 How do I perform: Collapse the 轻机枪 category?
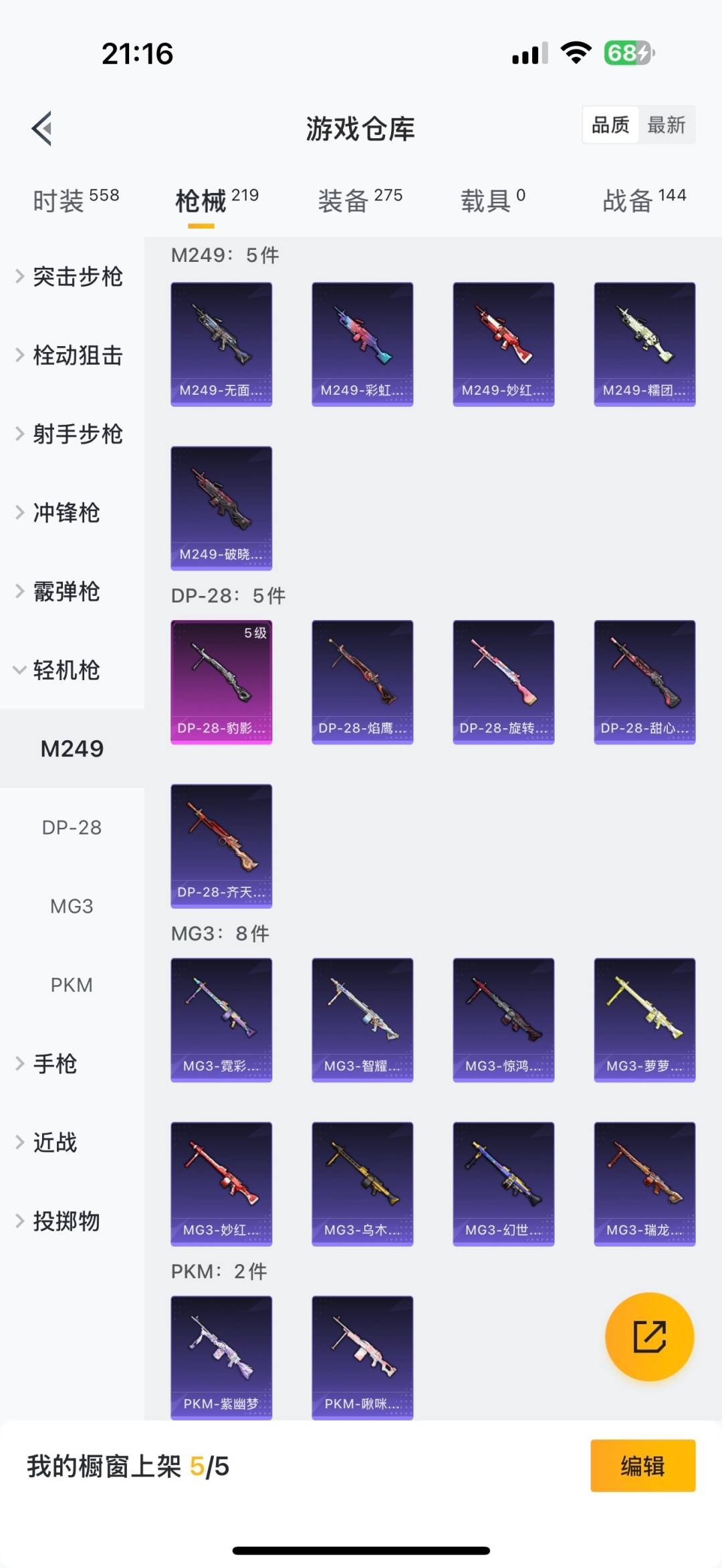tap(67, 670)
